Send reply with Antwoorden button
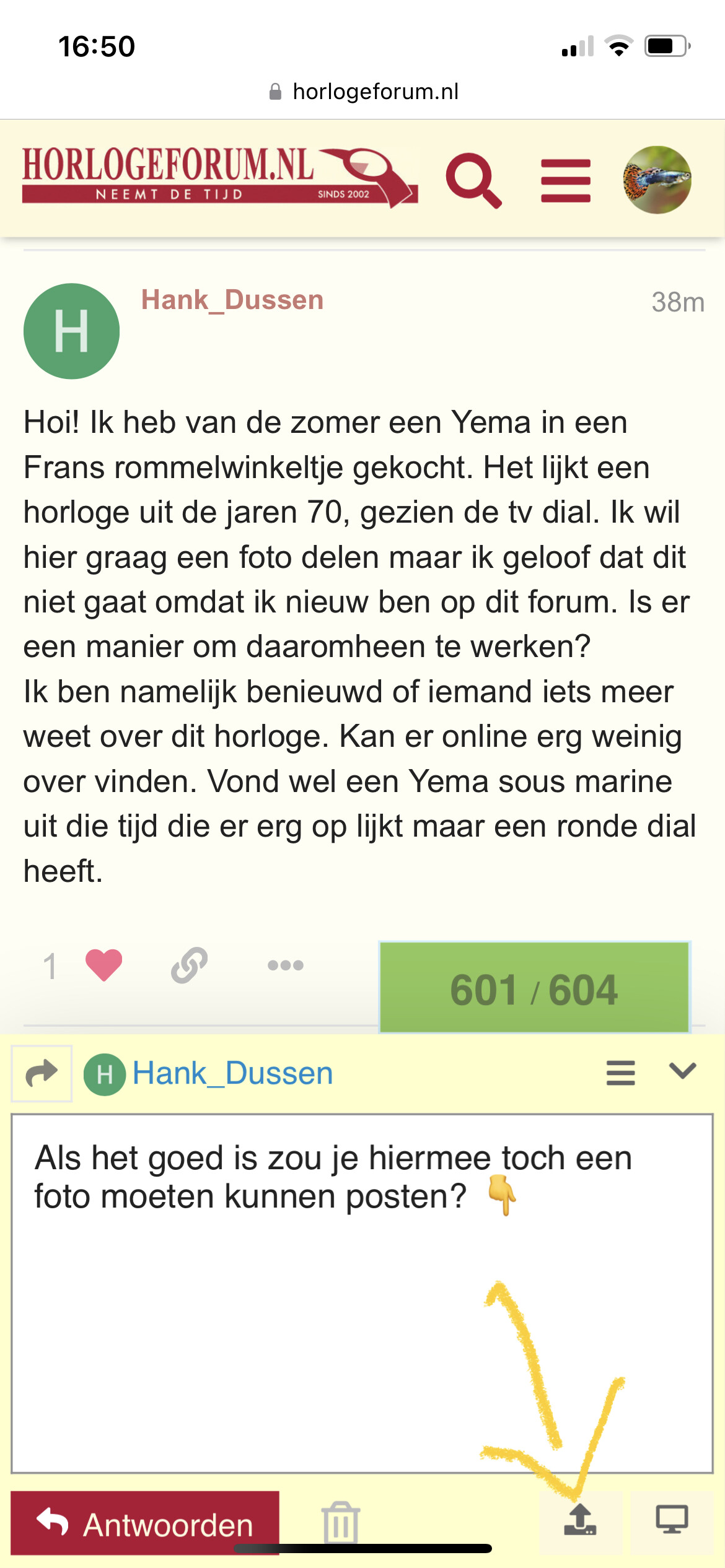Image resolution: width=725 pixels, height=1568 pixels. (x=145, y=1523)
